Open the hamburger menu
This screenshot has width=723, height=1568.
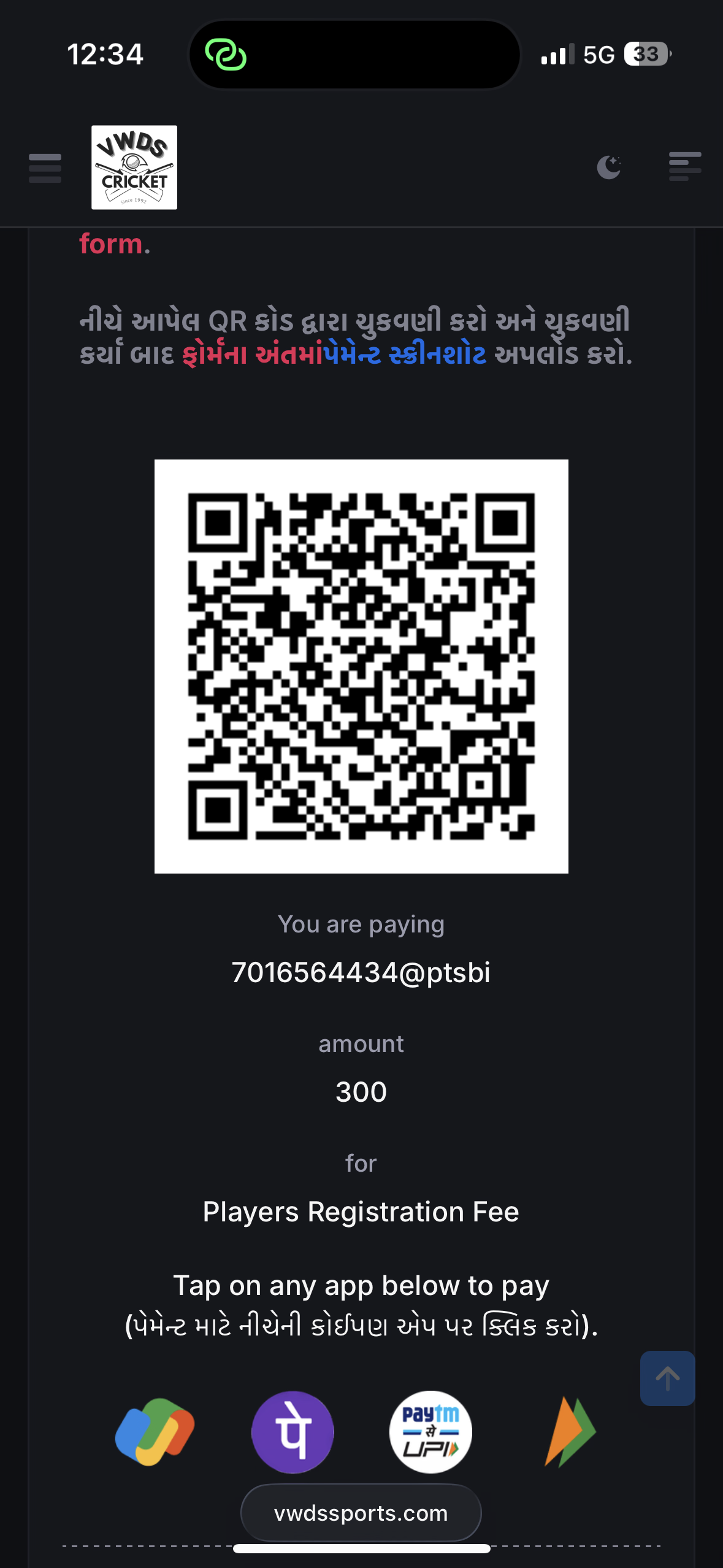point(45,167)
